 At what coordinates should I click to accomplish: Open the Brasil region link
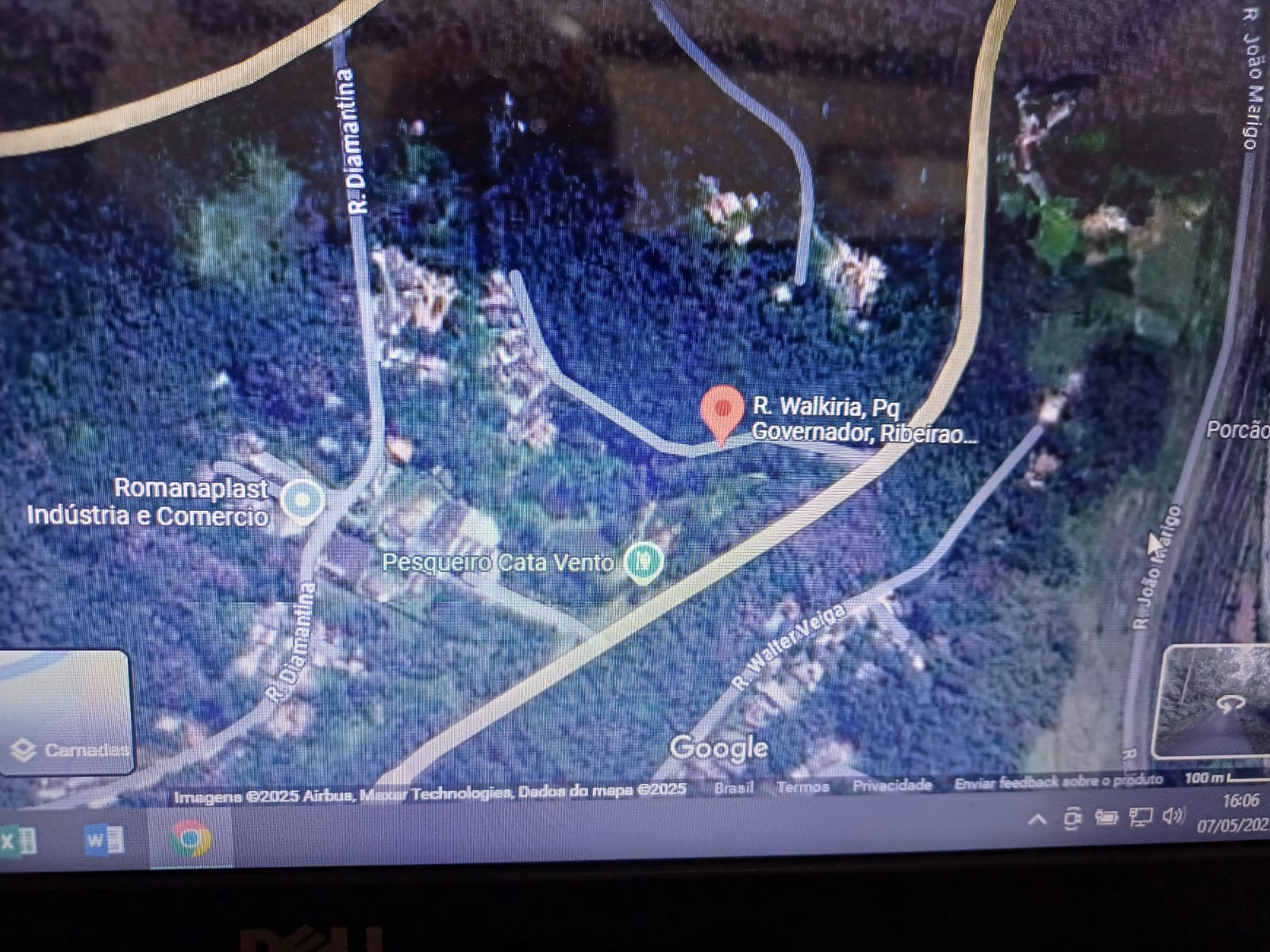[733, 788]
